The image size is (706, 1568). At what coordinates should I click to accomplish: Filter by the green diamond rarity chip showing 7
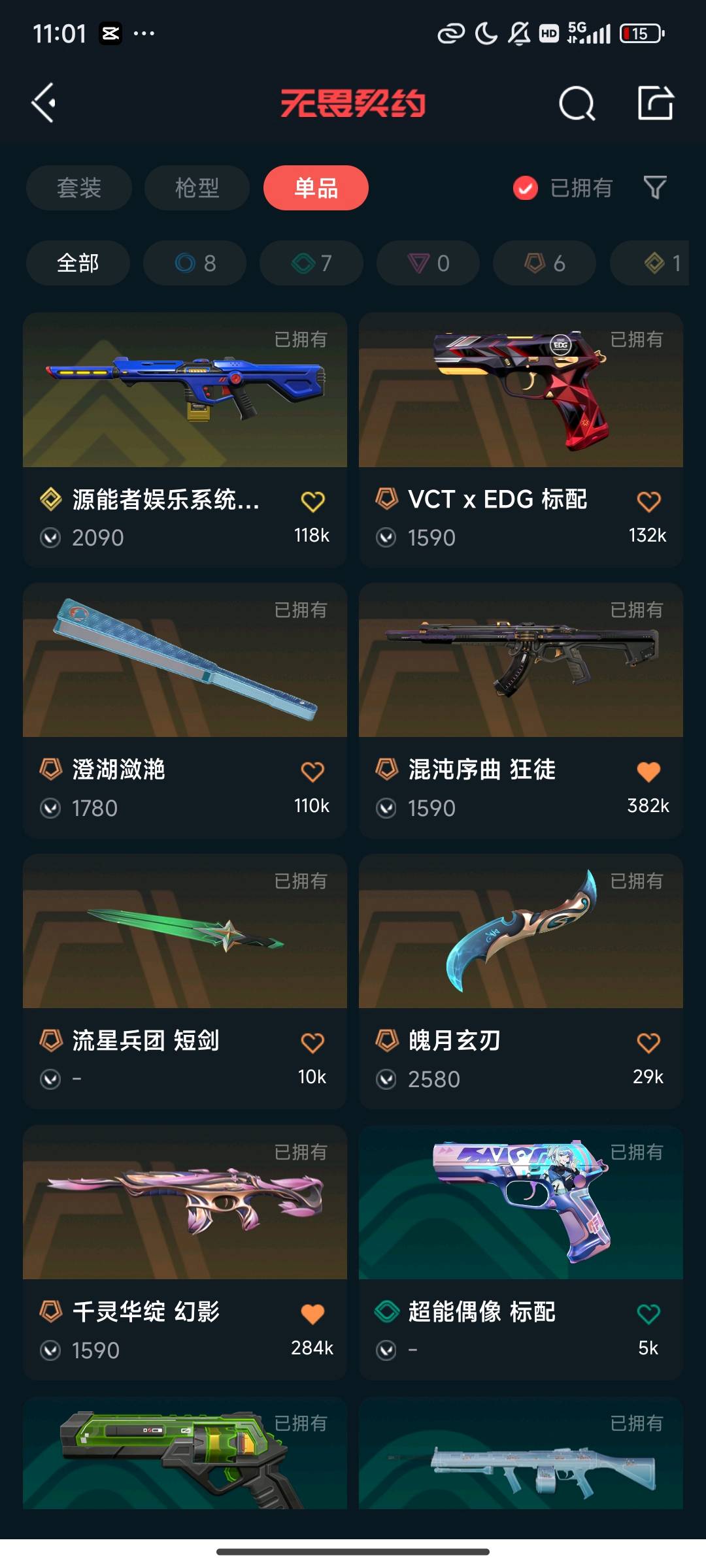click(x=311, y=263)
